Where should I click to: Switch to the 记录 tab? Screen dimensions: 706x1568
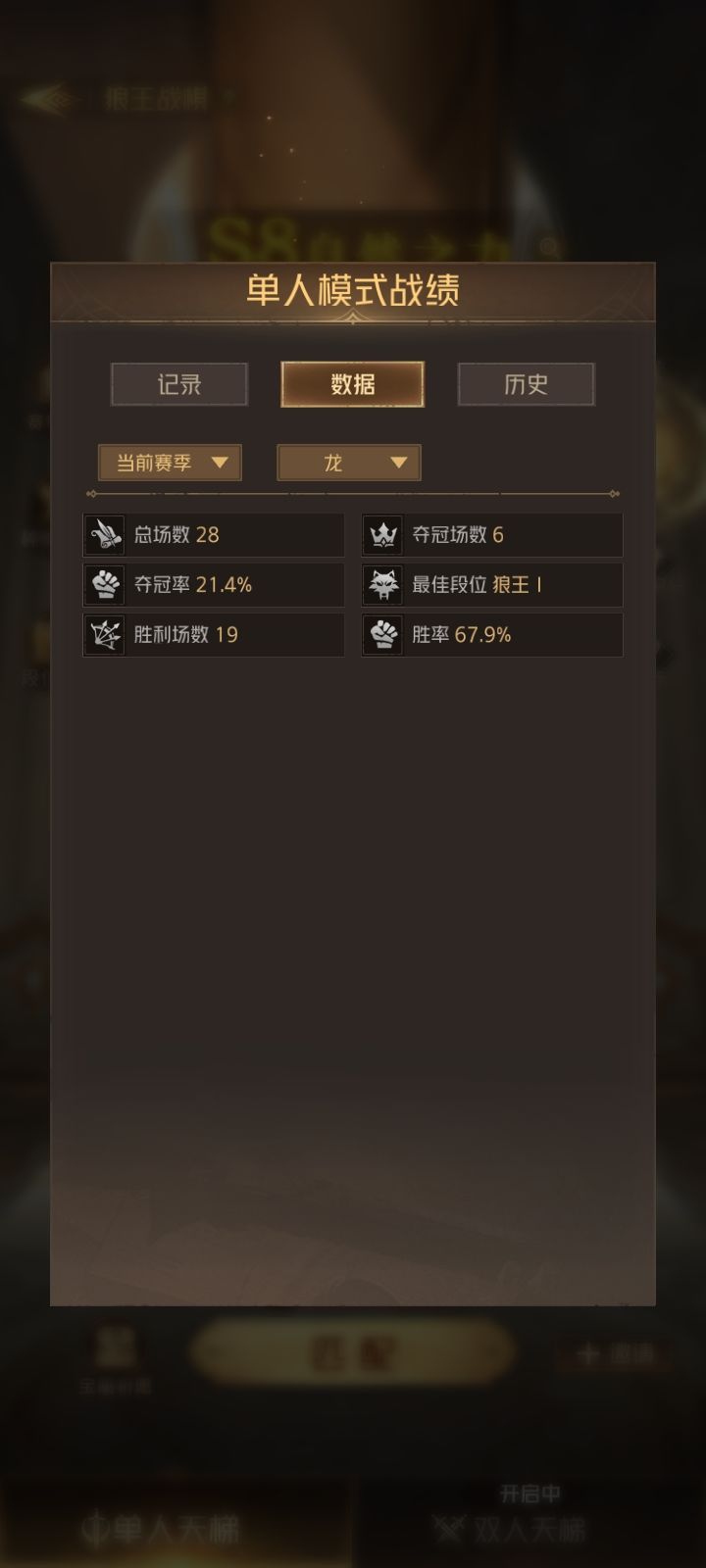pos(178,384)
